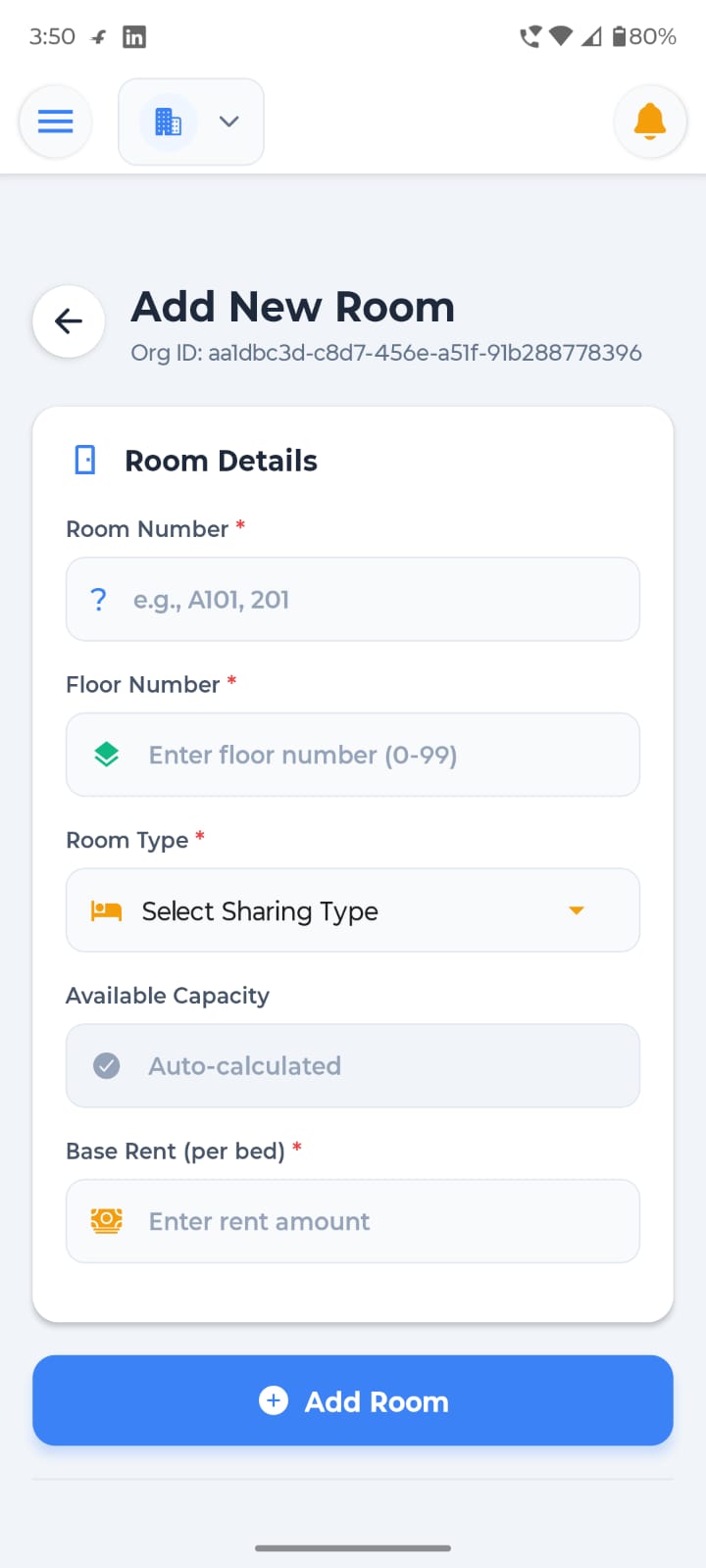The width and height of the screenshot is (706, 1568).
Task: Tap the back arrow beside Add New Room
Action: click(x=68, y=320)
